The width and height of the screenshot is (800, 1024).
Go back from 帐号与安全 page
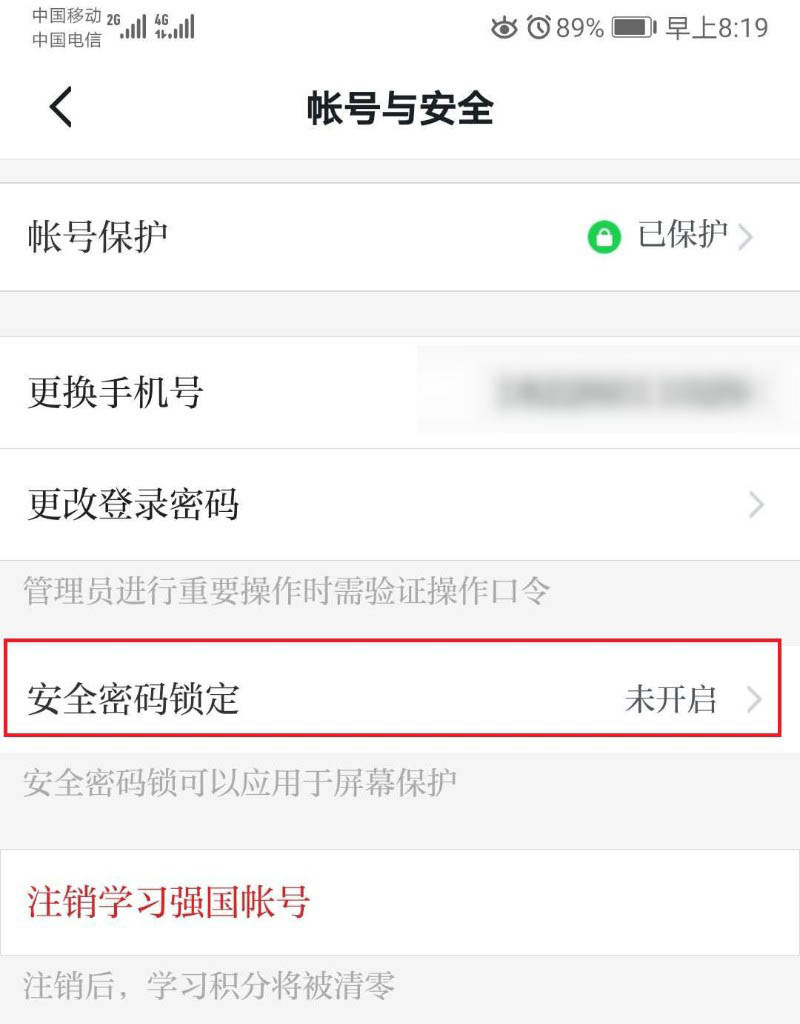pos(61,107)
